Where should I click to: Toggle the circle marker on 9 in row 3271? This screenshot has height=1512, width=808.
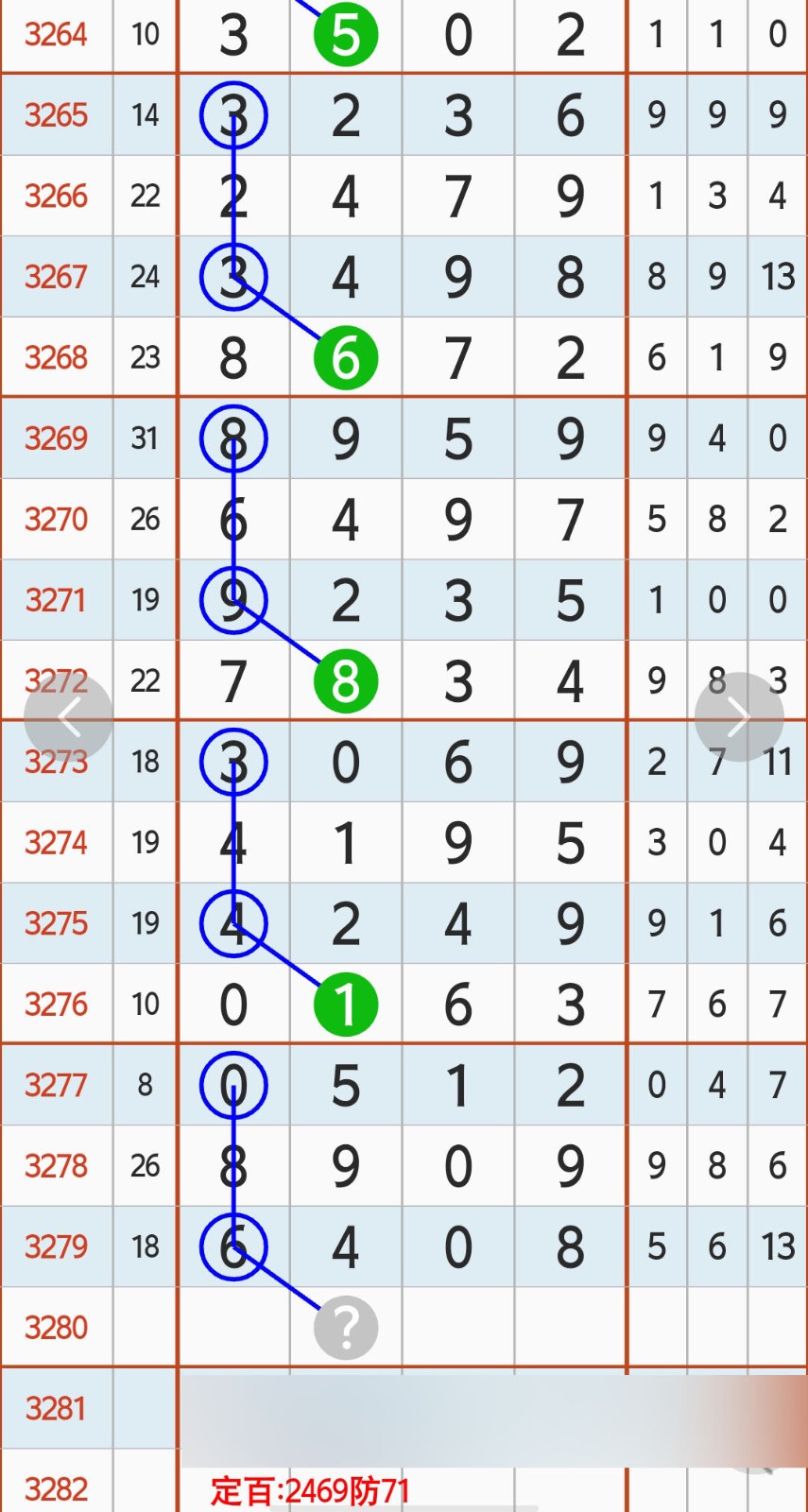(x=233, y=599)
